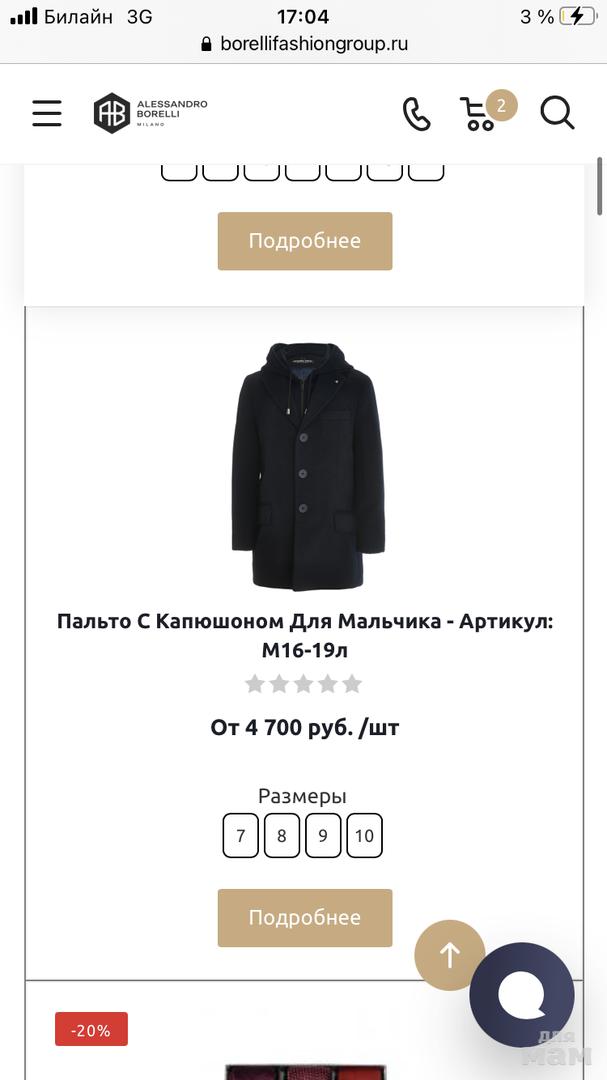Tap the browser address bar borellifashiongroup.ru
This screenshot has height=1080, width=607.
coord(304,44)
